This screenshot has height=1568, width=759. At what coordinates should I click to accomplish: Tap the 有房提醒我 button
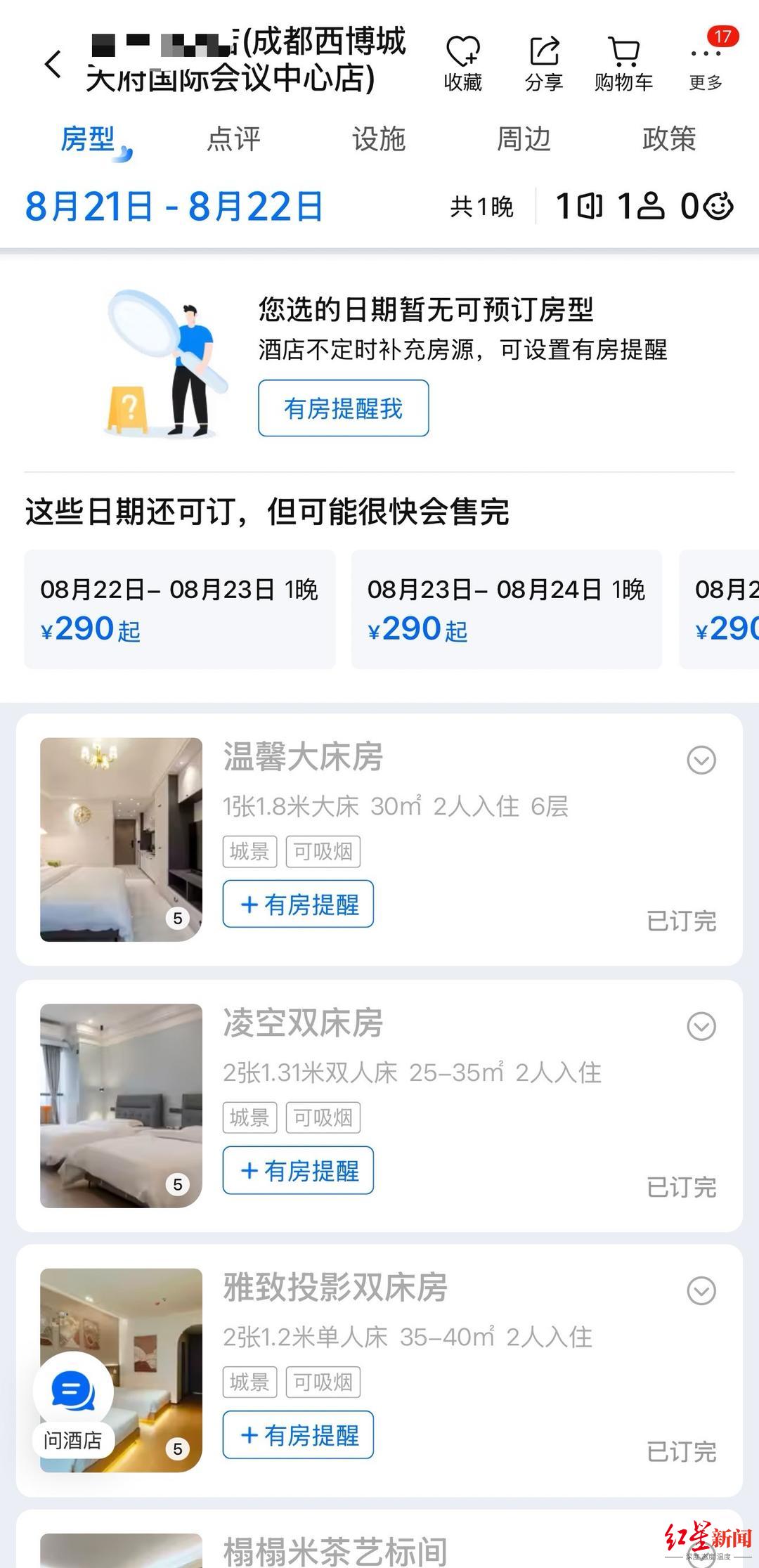pos(344,408)
